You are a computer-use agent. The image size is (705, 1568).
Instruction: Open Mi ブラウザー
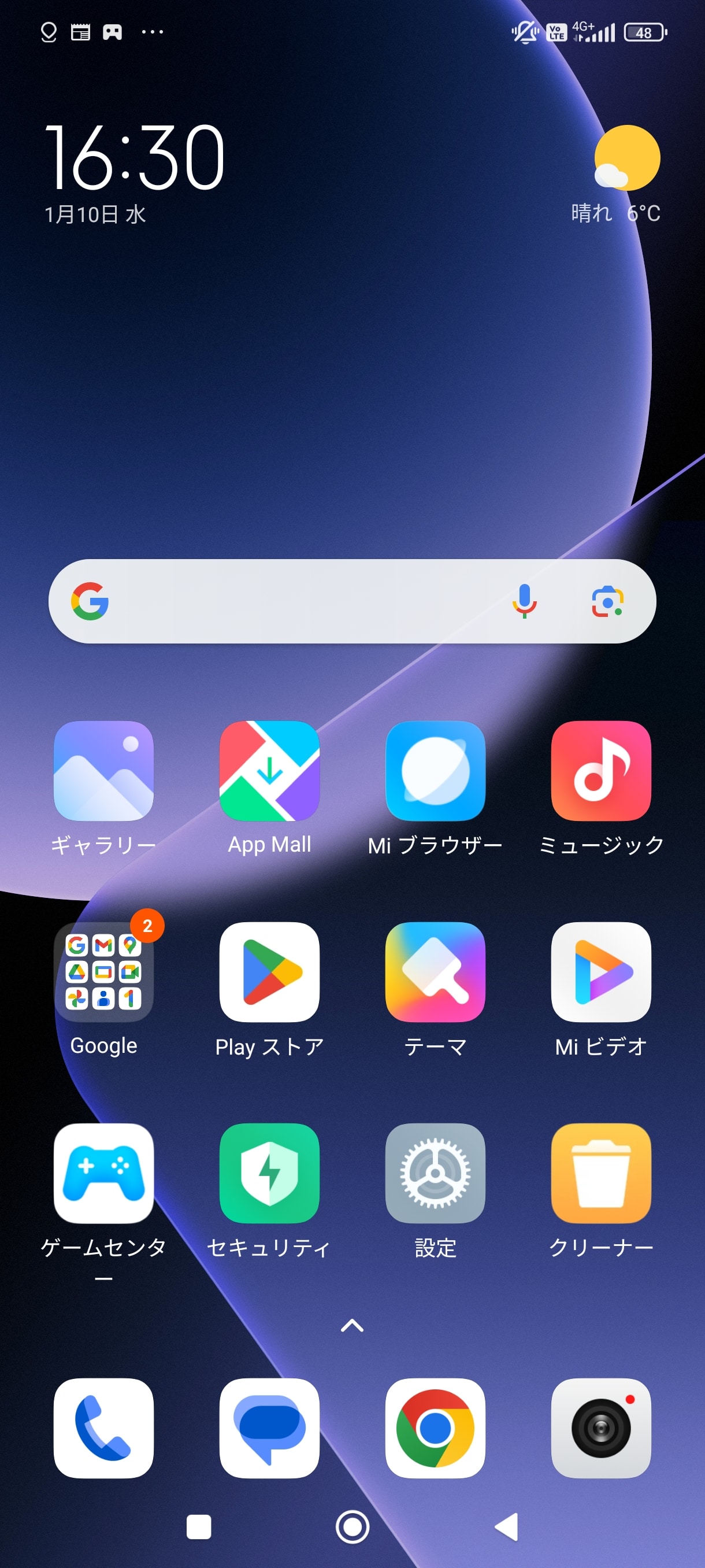click(x=435, y=771)
